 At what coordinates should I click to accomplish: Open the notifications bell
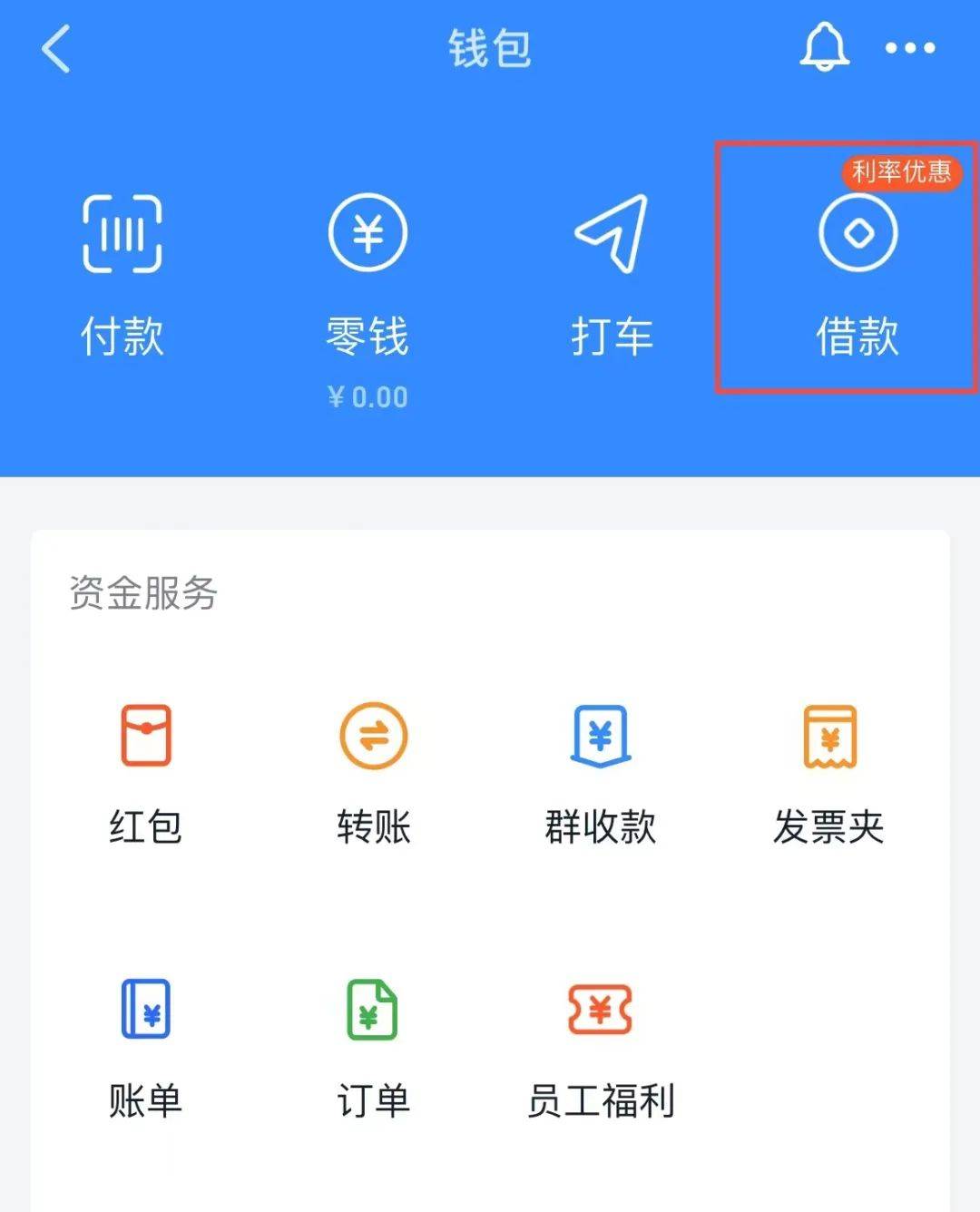point(824,47)
